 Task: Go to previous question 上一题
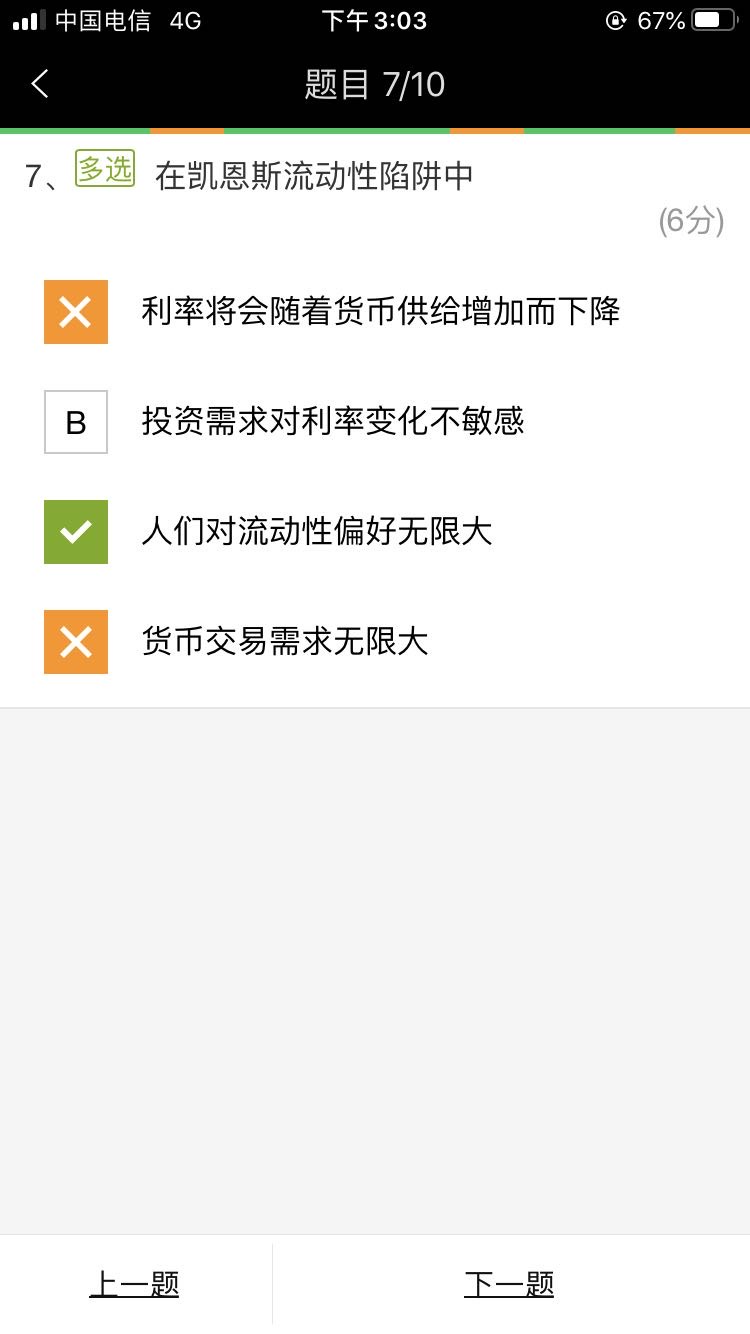pos(135,1284)
